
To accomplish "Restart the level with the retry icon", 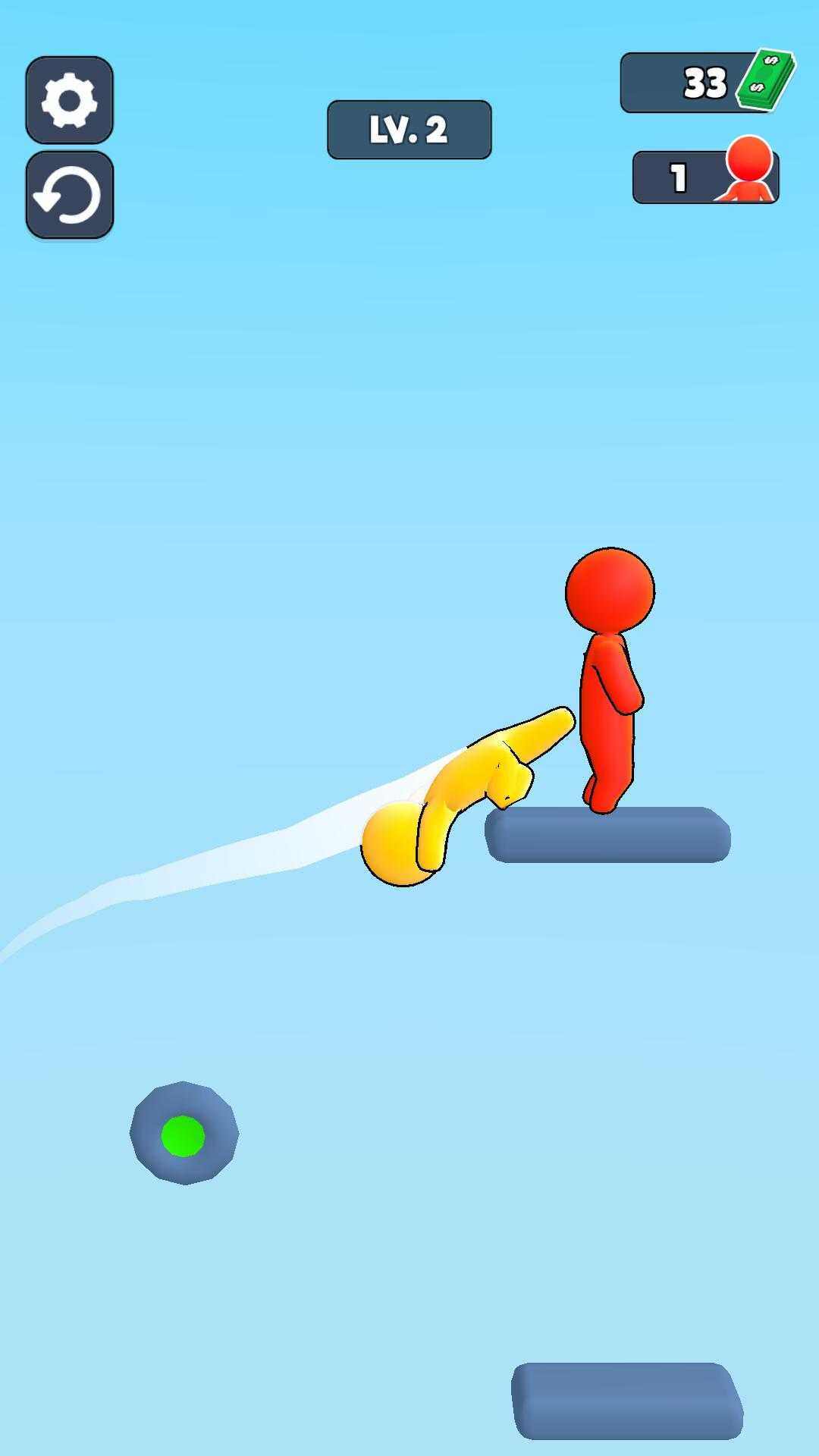I will click(69, 195).
